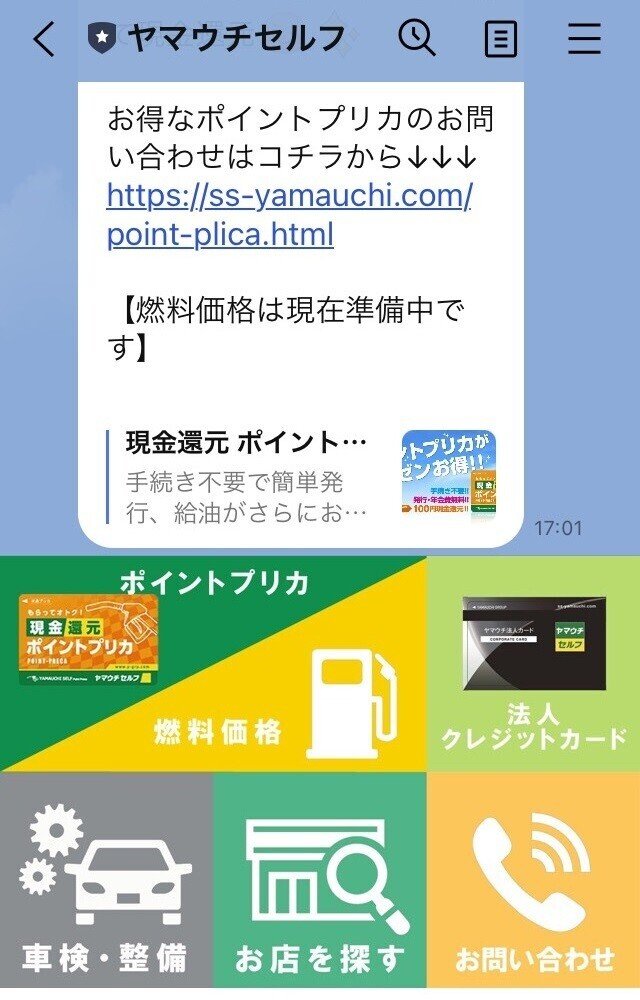Check 燃料価格 from the rich menu
This screenshot has width=640, height=1000.
click(x=330, y=710)
